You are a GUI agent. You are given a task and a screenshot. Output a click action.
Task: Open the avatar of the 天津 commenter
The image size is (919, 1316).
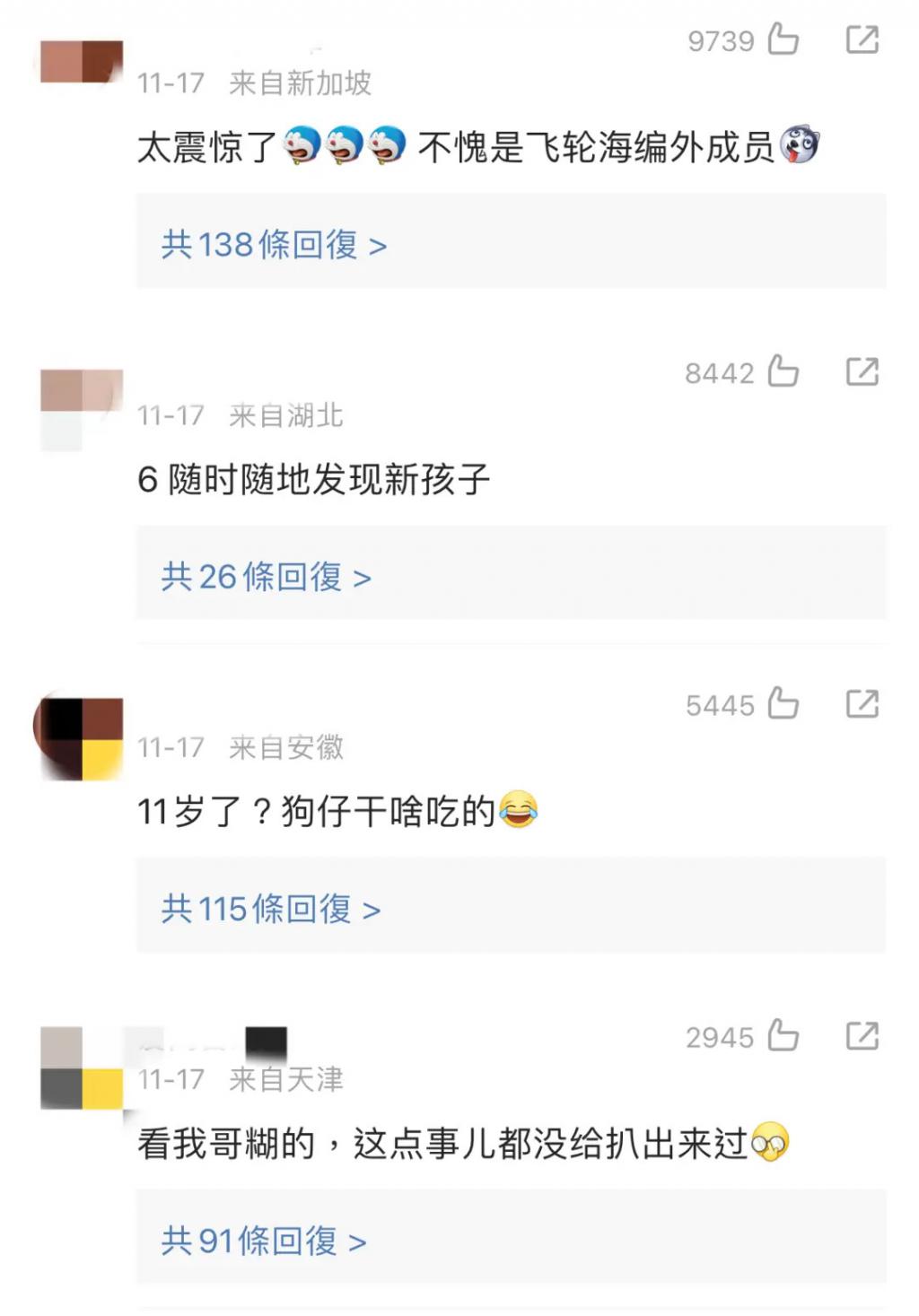click(81, 1068)
